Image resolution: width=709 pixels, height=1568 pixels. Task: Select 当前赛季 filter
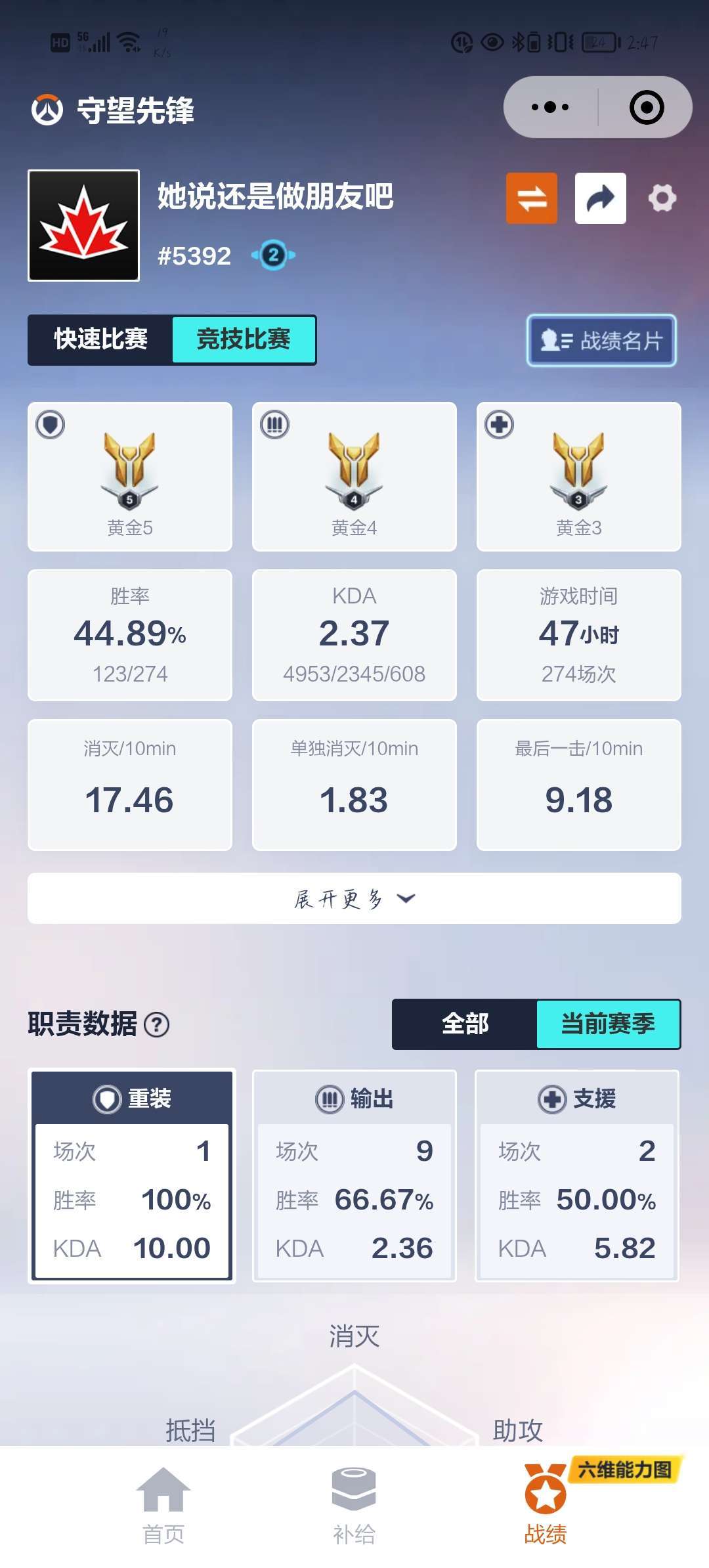coord(609,1024)
